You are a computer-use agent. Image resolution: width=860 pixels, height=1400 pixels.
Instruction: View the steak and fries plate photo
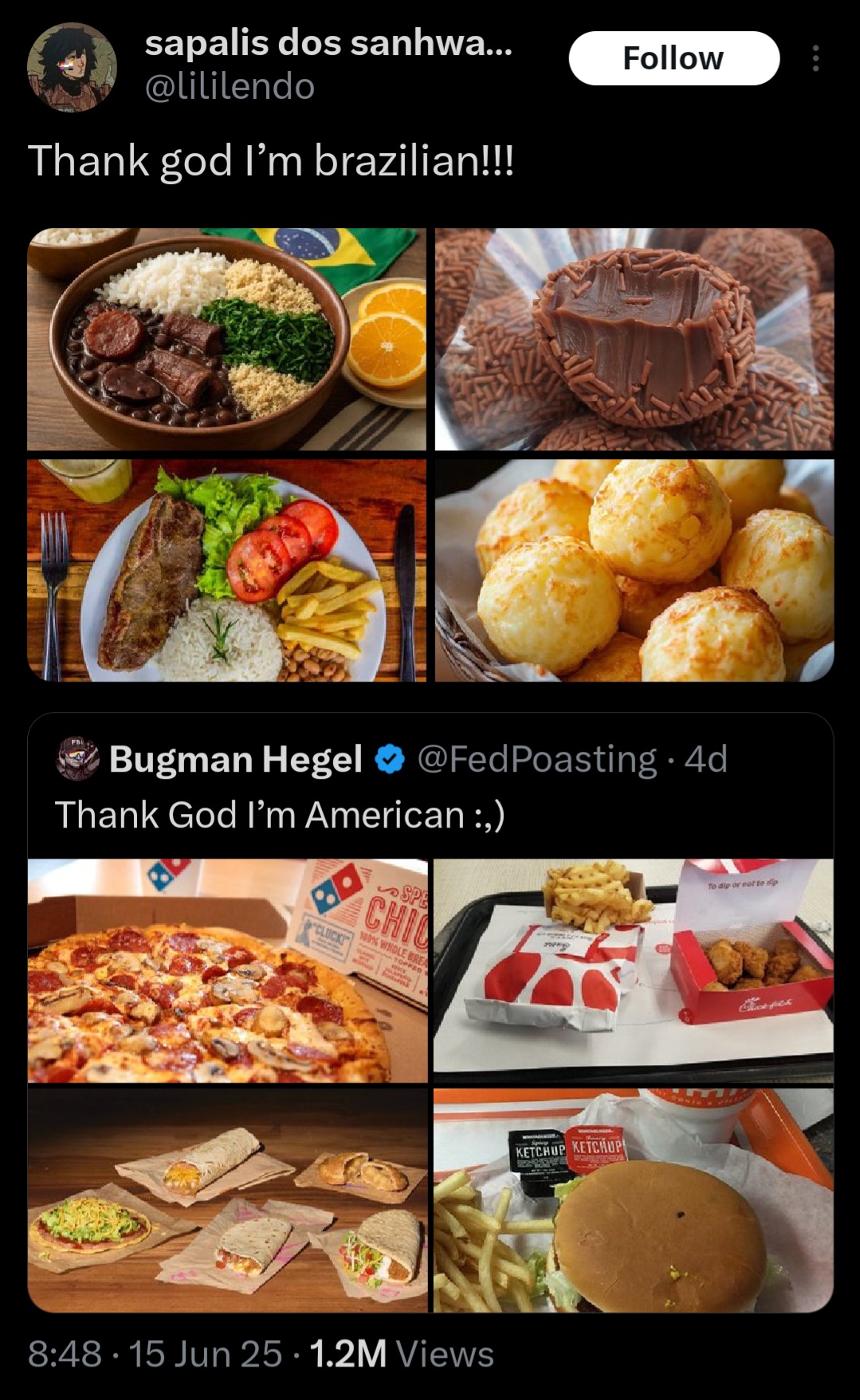tap(227, 570)
